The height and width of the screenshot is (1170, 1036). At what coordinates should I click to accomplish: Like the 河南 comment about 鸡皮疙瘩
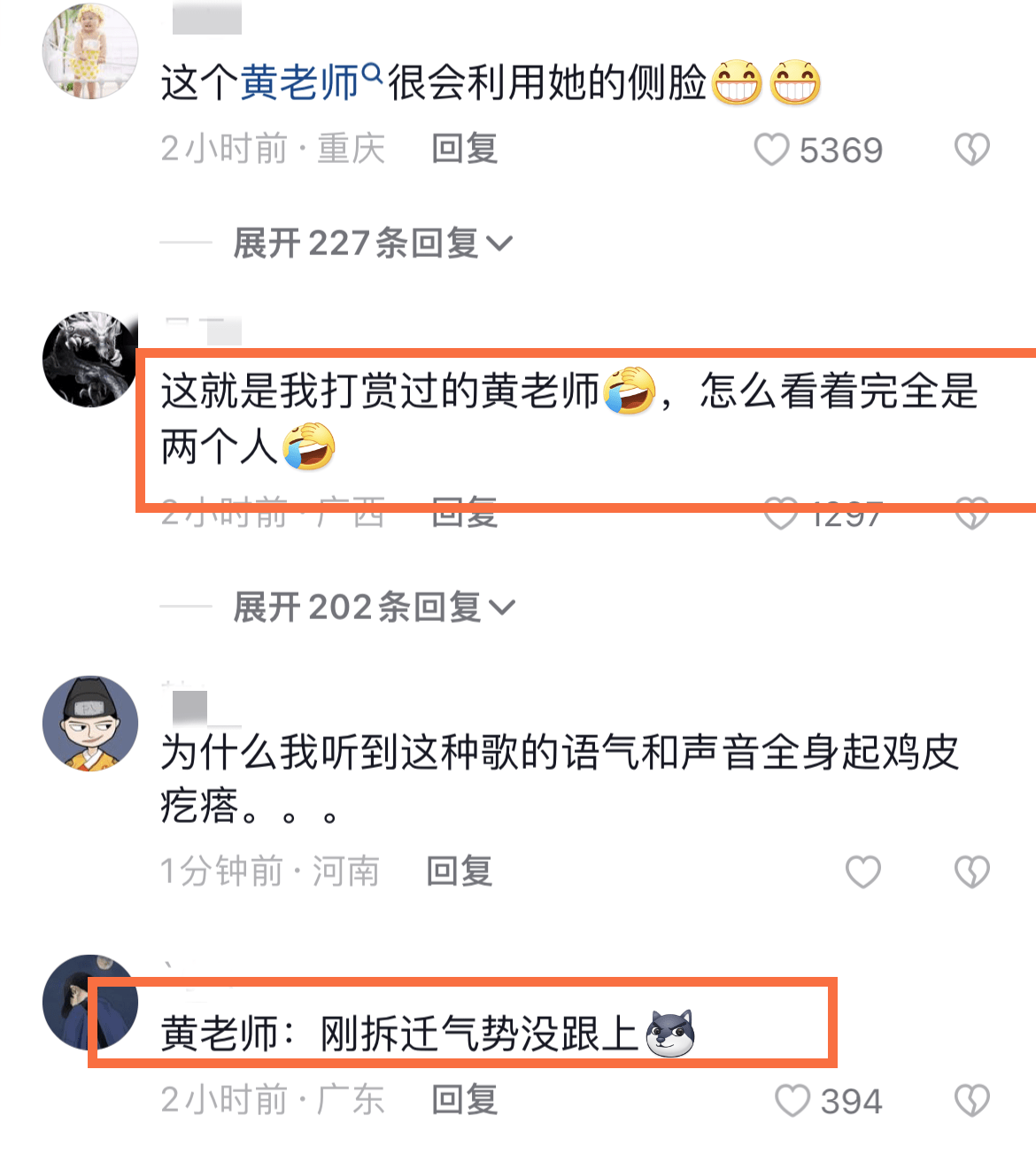pos(862,872)
